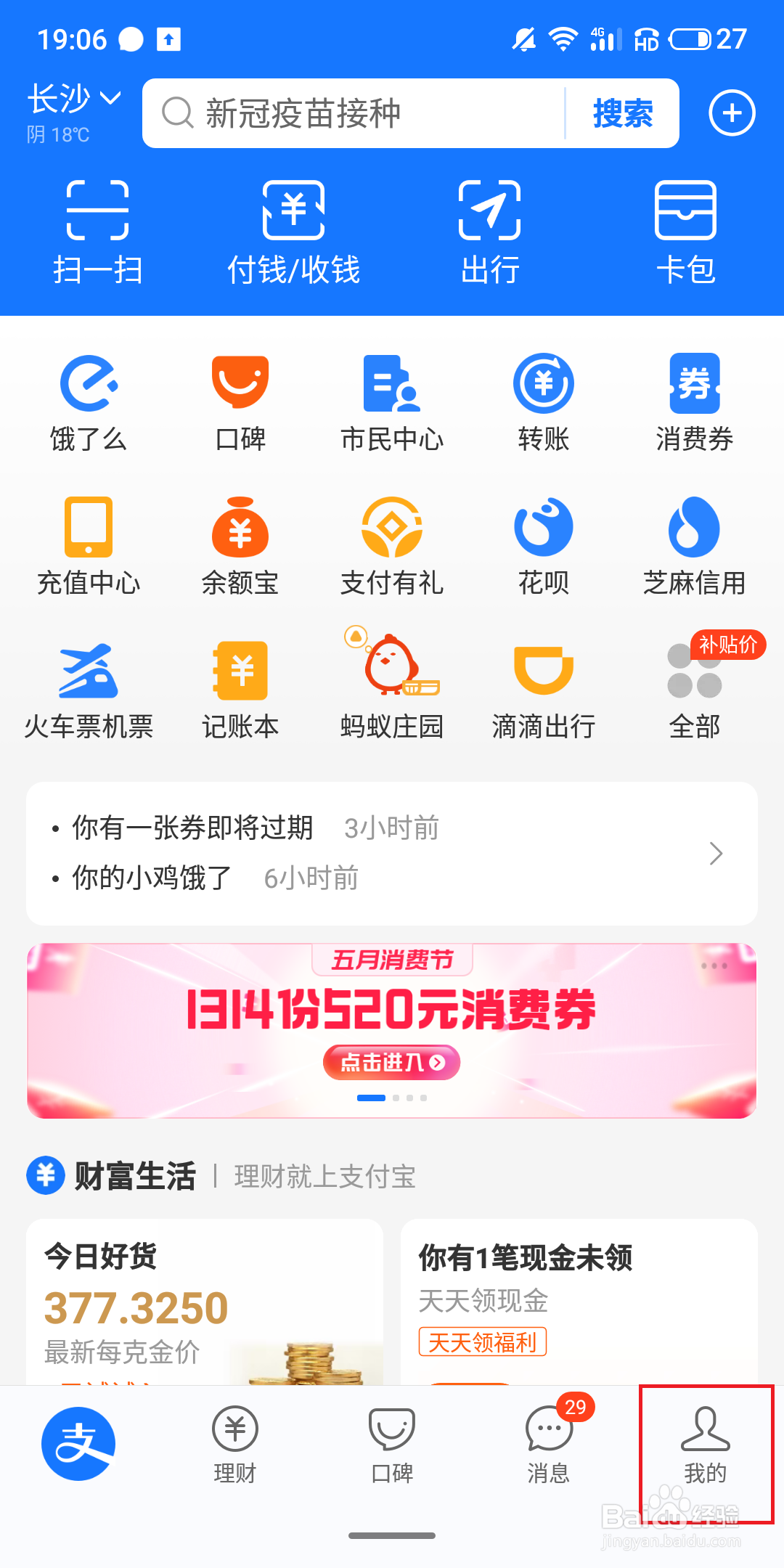Select the 出行 travel icon
Image resolution: width=784 pixels, height=1568 pixels.
[x=489, y=232]
